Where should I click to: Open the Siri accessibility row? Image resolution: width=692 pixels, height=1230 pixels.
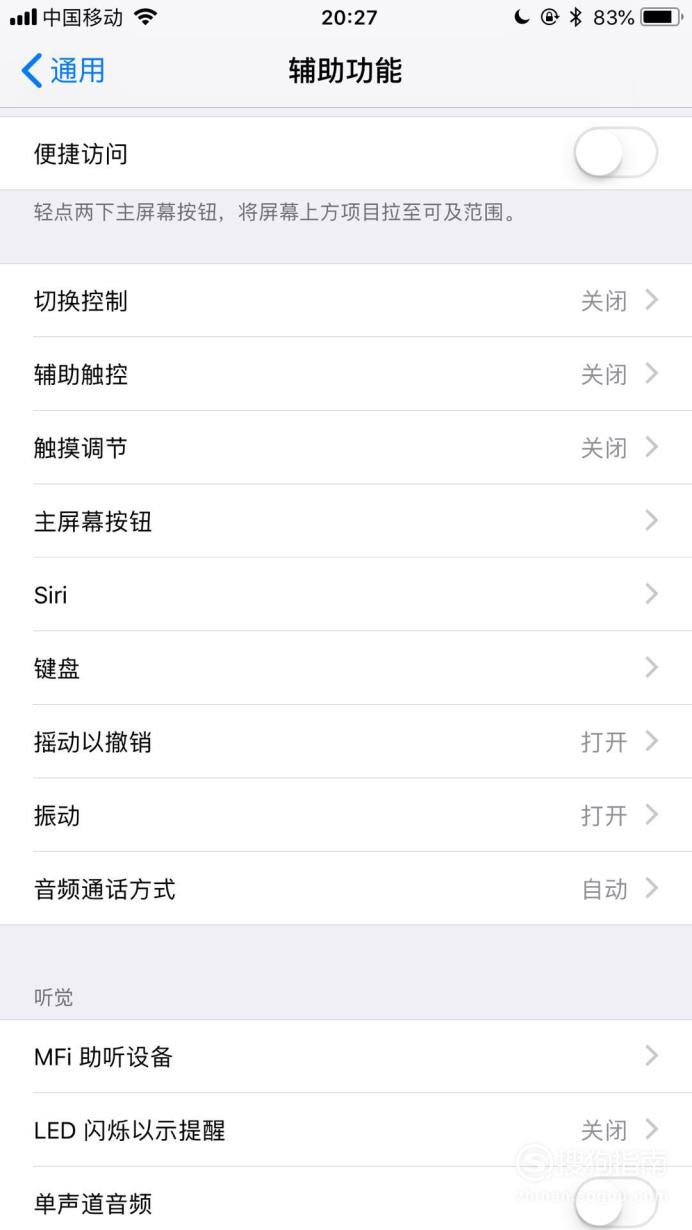(x=346, y=594)
